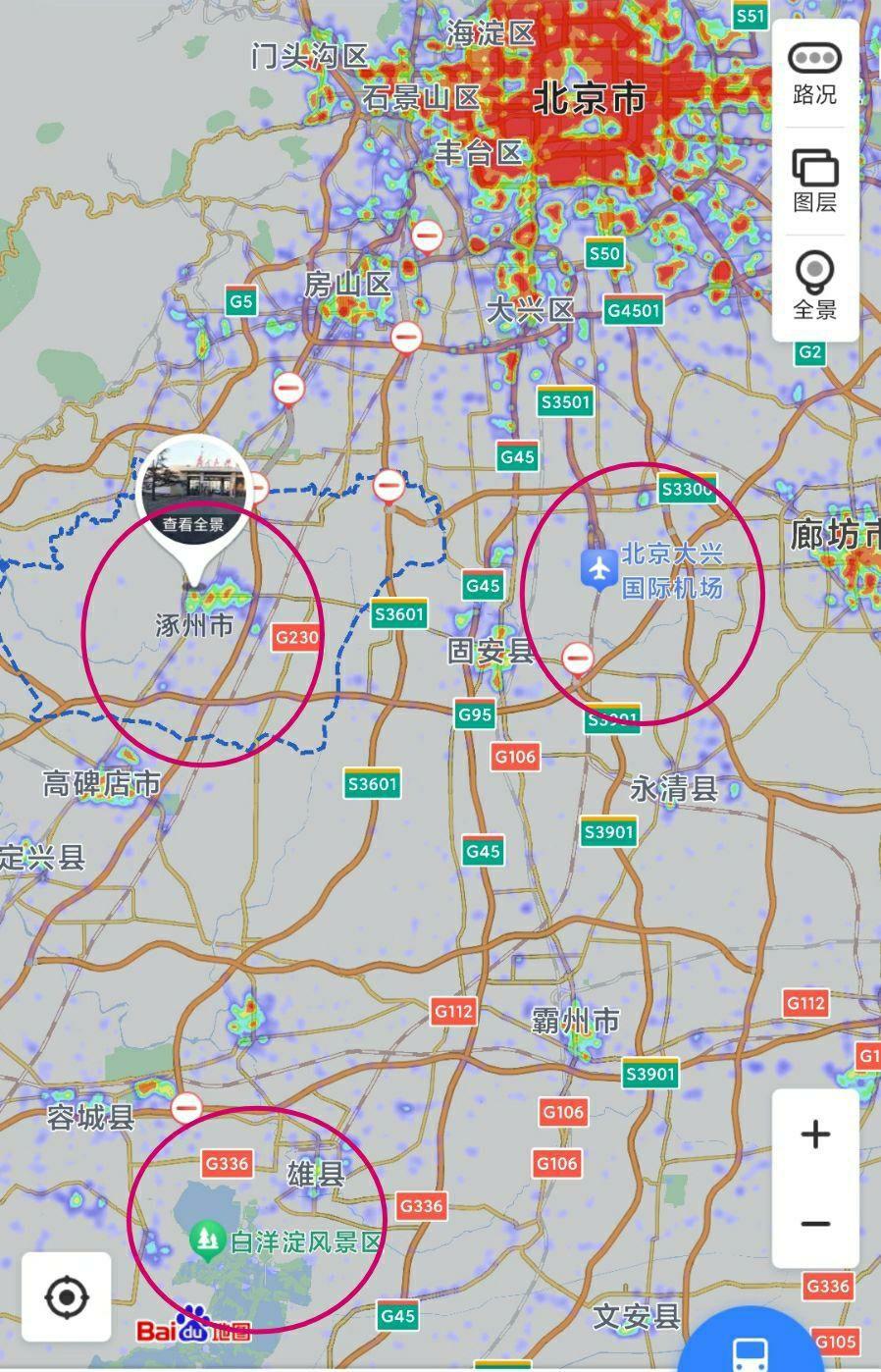
Task: Select 白洋淀风景区 scenic spot marker
Action: tap(206, 1240)
